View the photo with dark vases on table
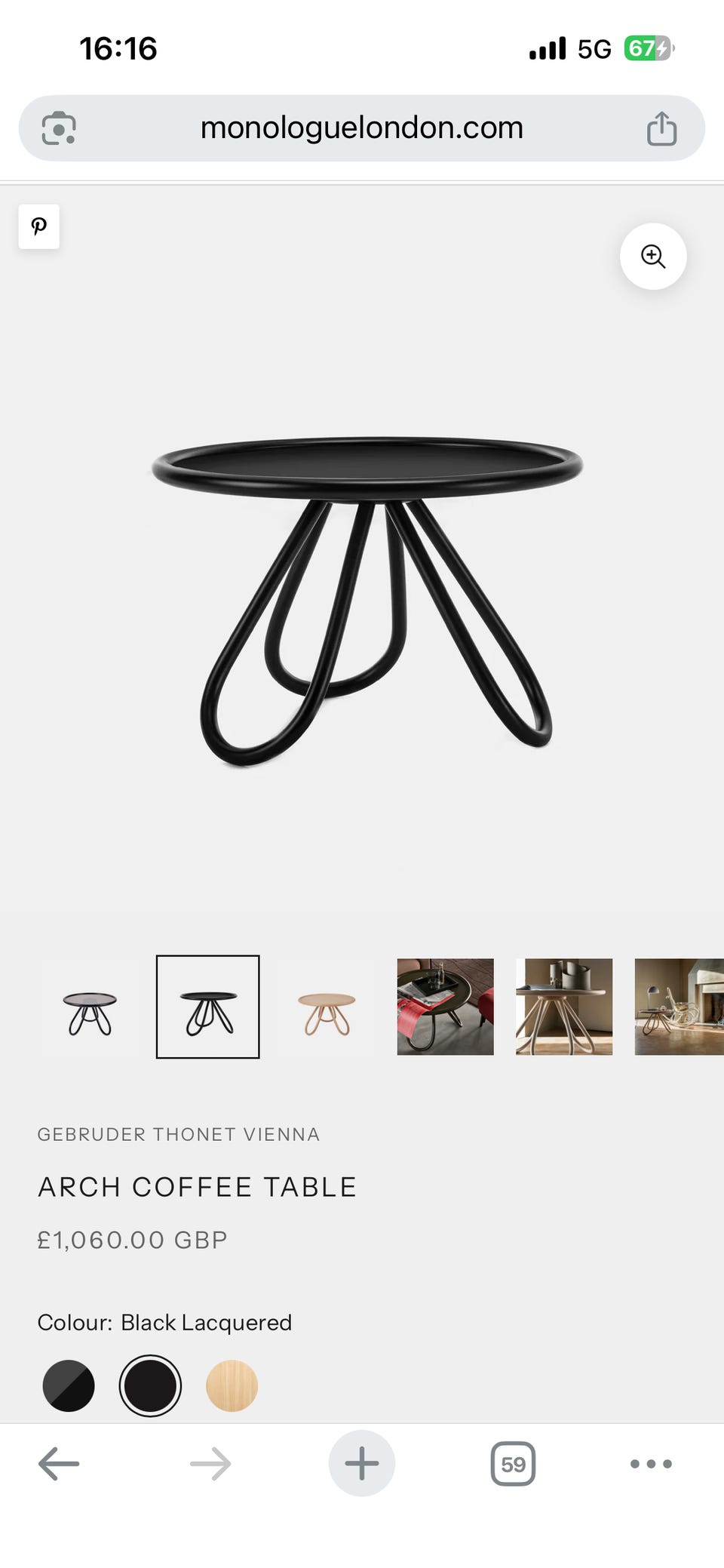Viewport: 724px width, 1568px height. pos(564,1007)
